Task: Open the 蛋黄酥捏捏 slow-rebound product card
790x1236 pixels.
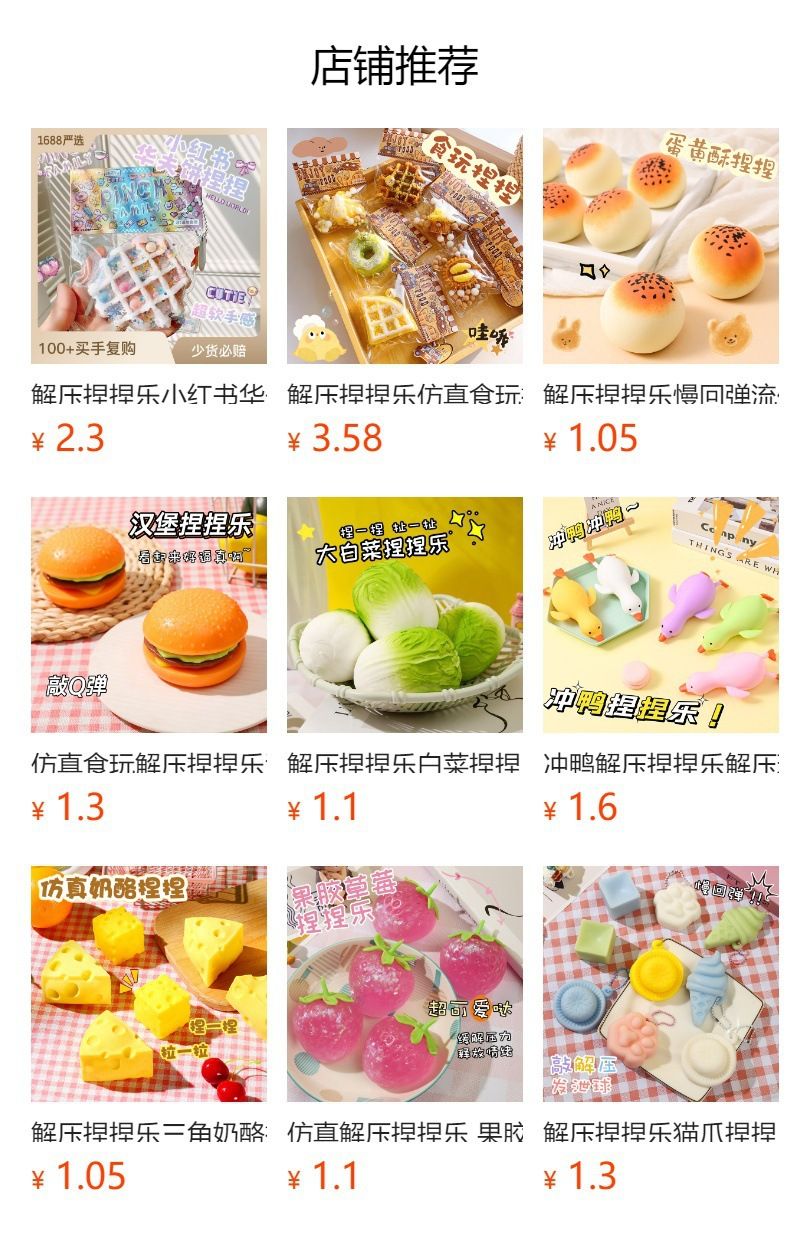Action: point(660,246)
